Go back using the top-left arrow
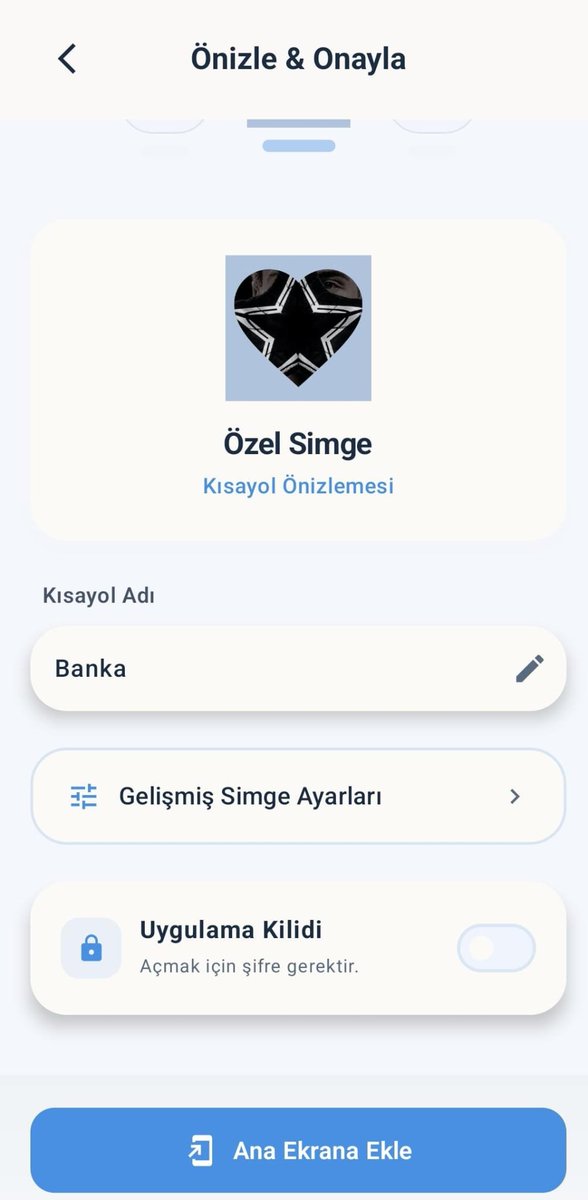 67,59
